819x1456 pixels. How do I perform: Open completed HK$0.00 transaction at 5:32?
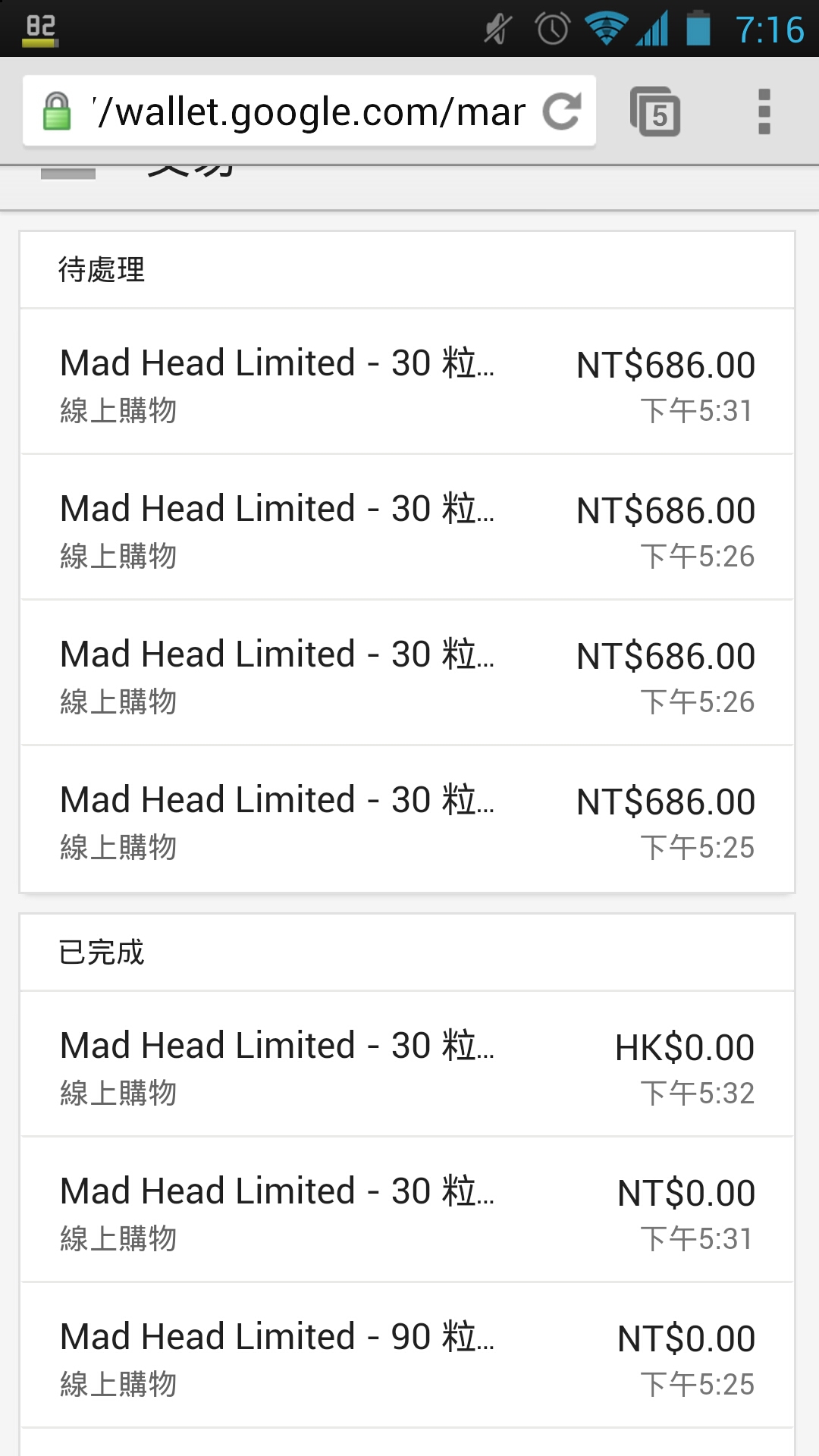(407, 1064)
